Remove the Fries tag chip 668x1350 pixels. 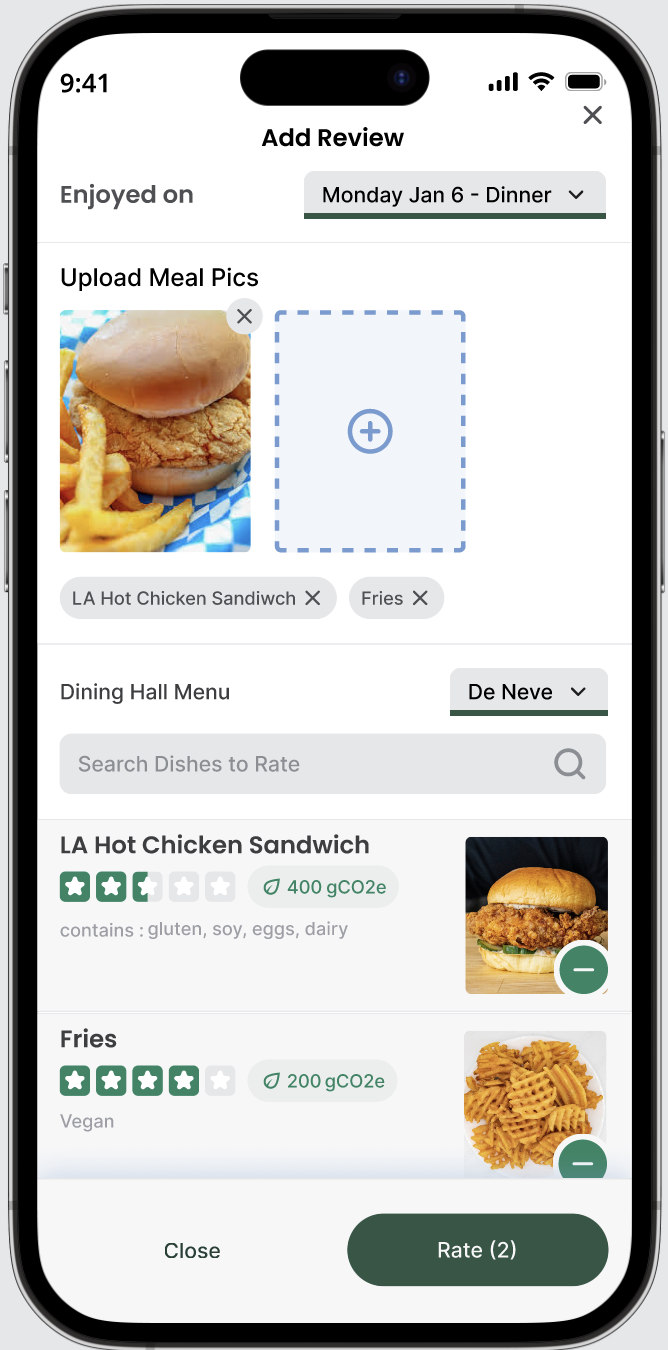coord(420,598)
